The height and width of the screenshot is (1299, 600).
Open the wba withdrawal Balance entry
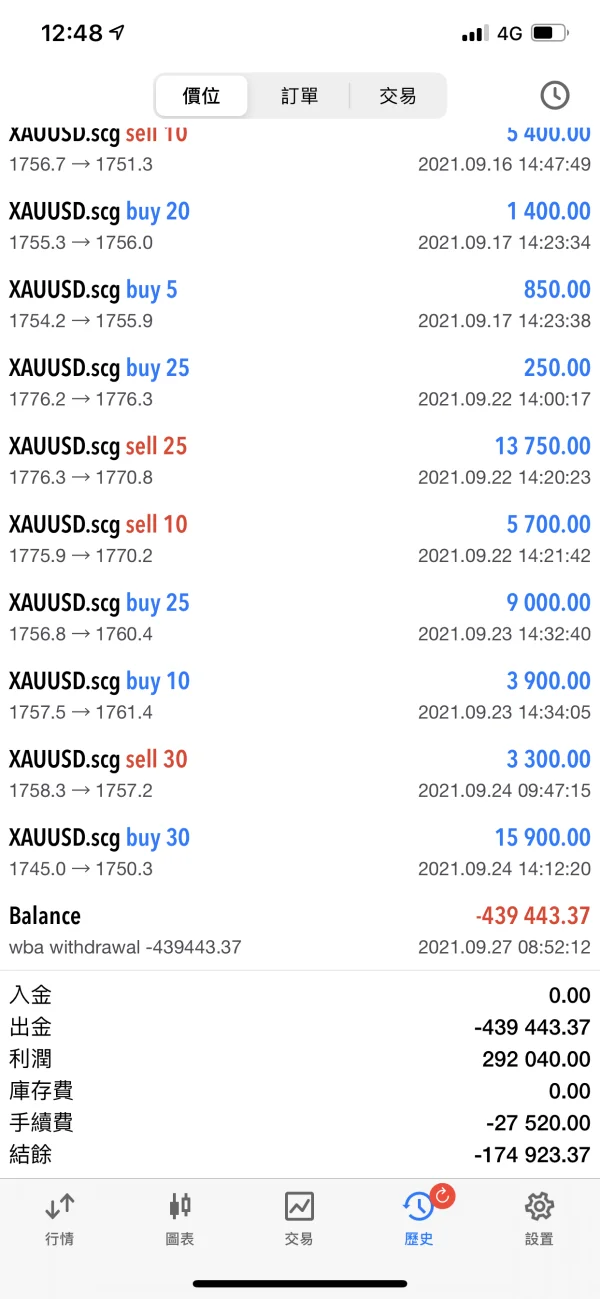coord(300,929)
